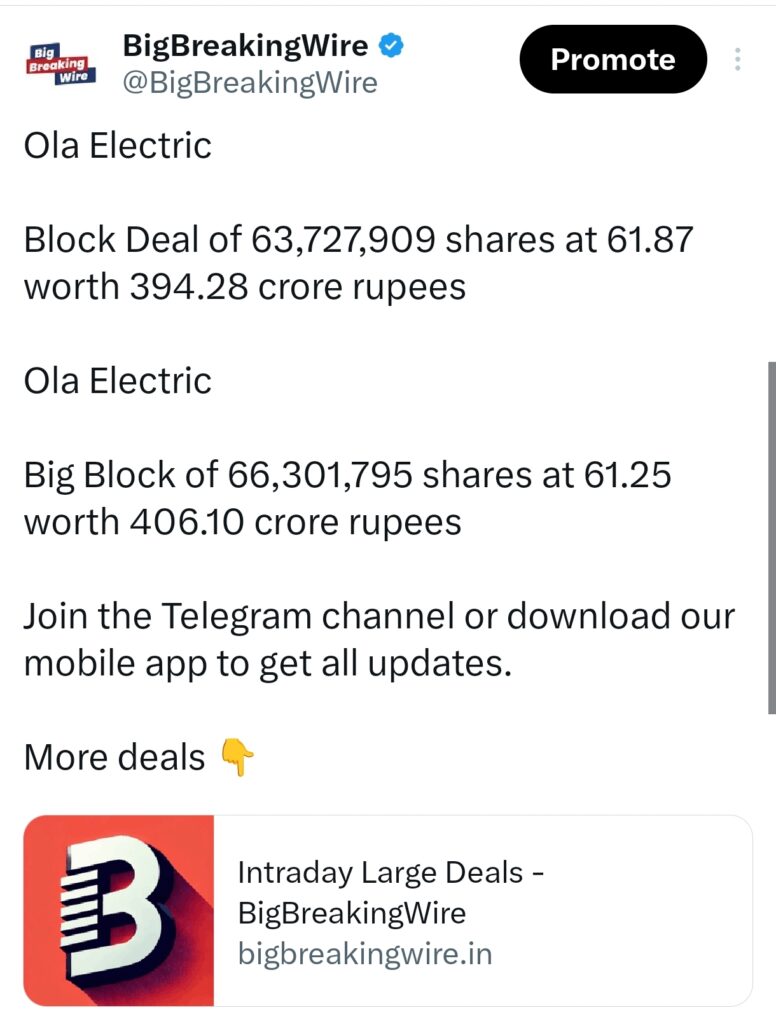Click the Big Block 66,301,795 shares line
Image resolution: width=776 pixels, height=1024 pixels.
(x=350, y=475)
